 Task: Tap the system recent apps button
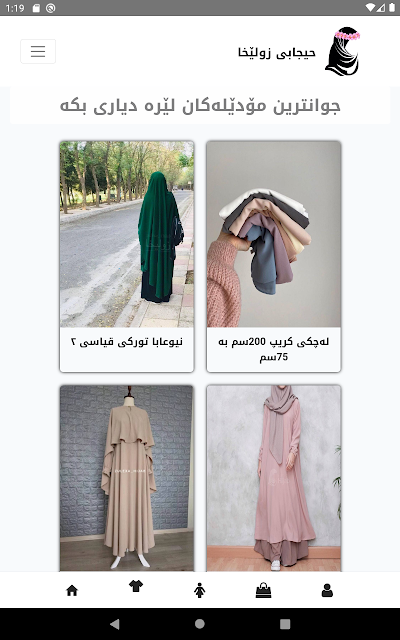pyautogui.click(x=285, y=624)
